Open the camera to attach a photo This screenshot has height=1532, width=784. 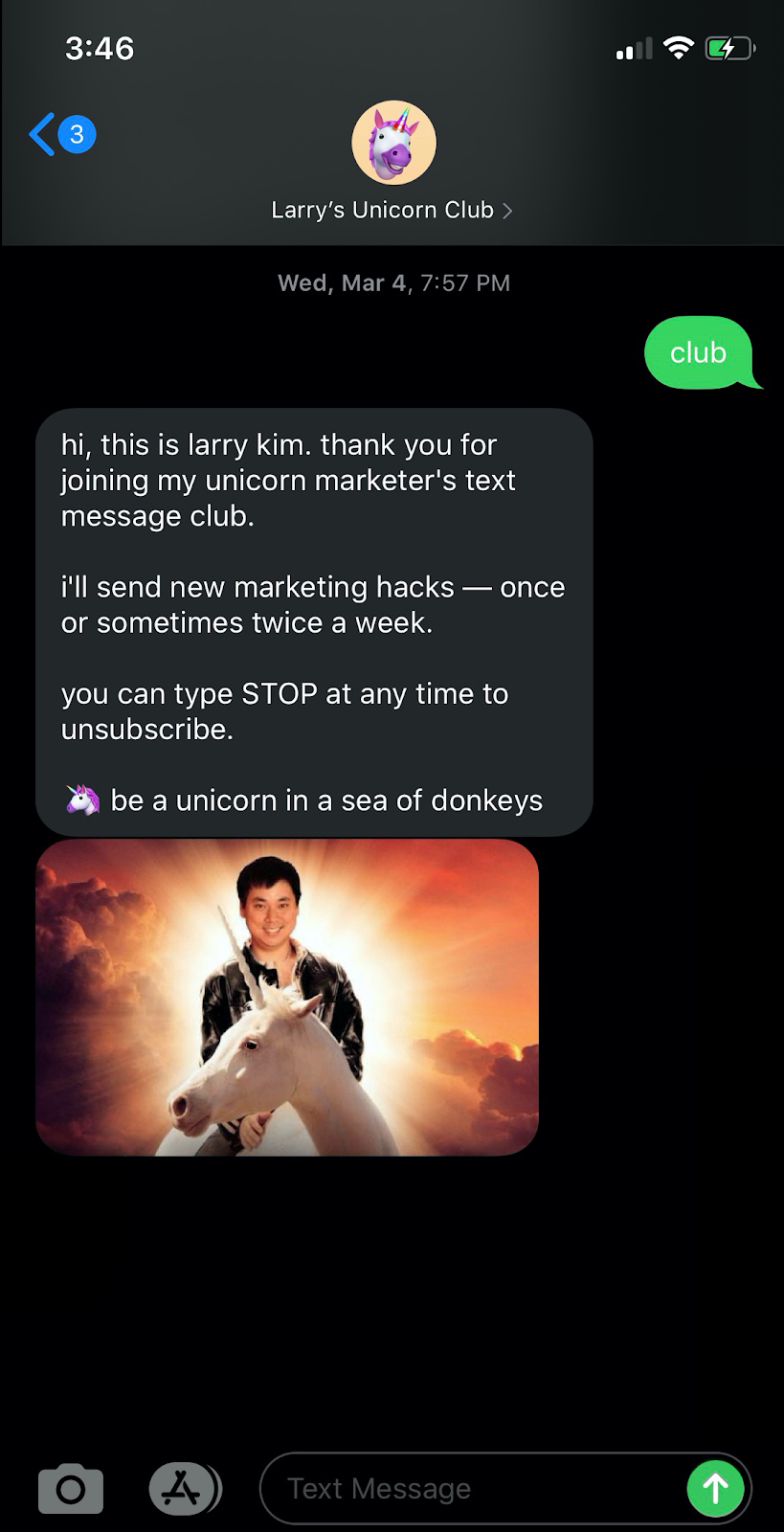pyautogui.click(x=71, y=1488)
